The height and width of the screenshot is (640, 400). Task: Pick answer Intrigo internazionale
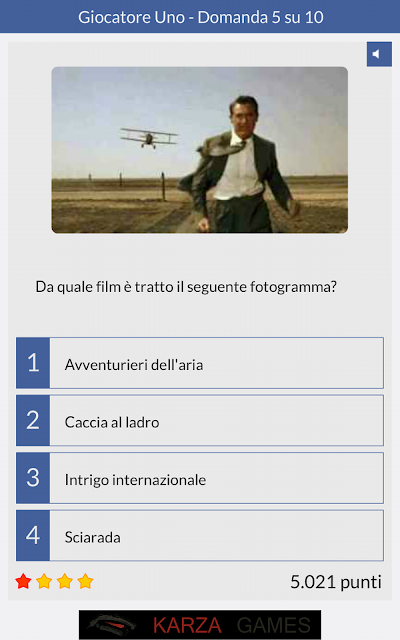[x=200, y=478]
